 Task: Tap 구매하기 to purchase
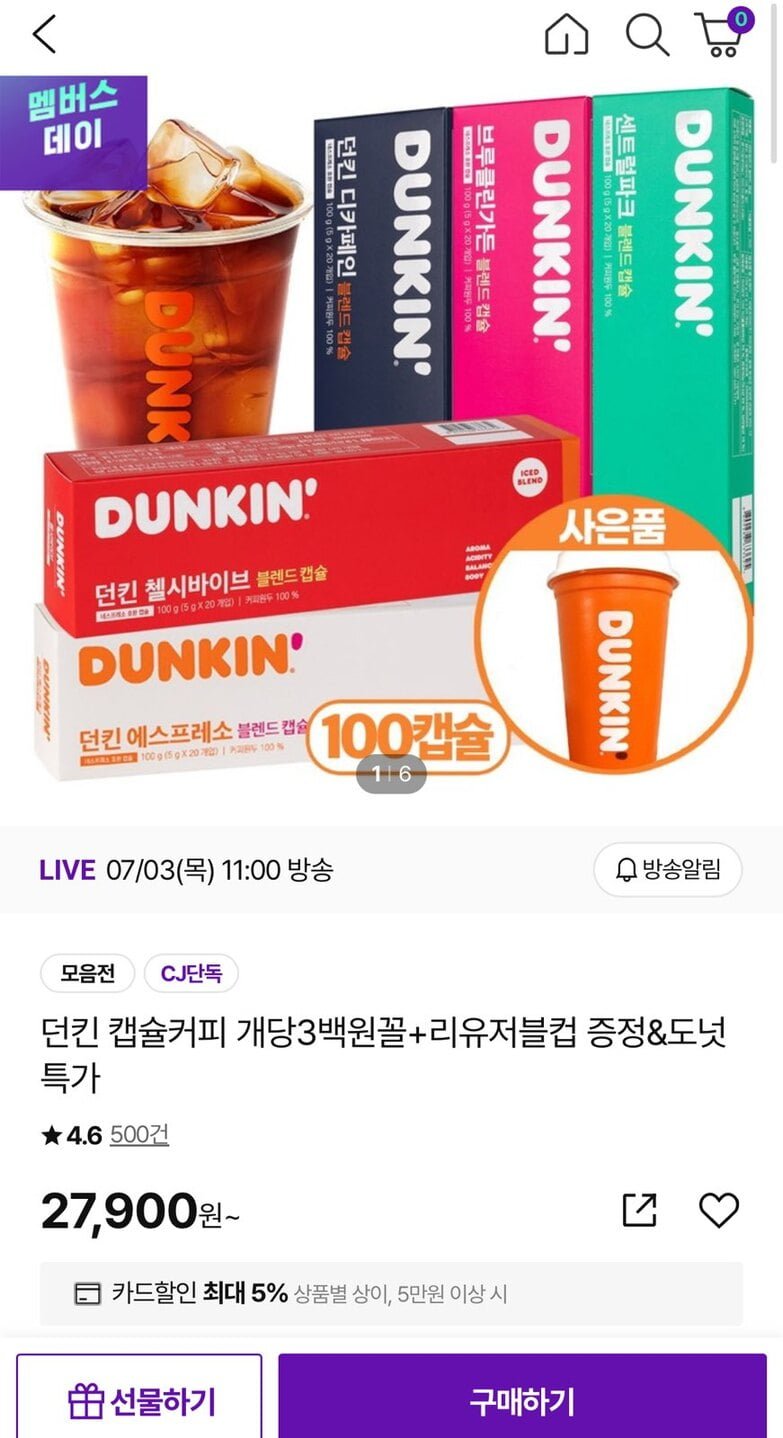click(x=522, y=1400)
